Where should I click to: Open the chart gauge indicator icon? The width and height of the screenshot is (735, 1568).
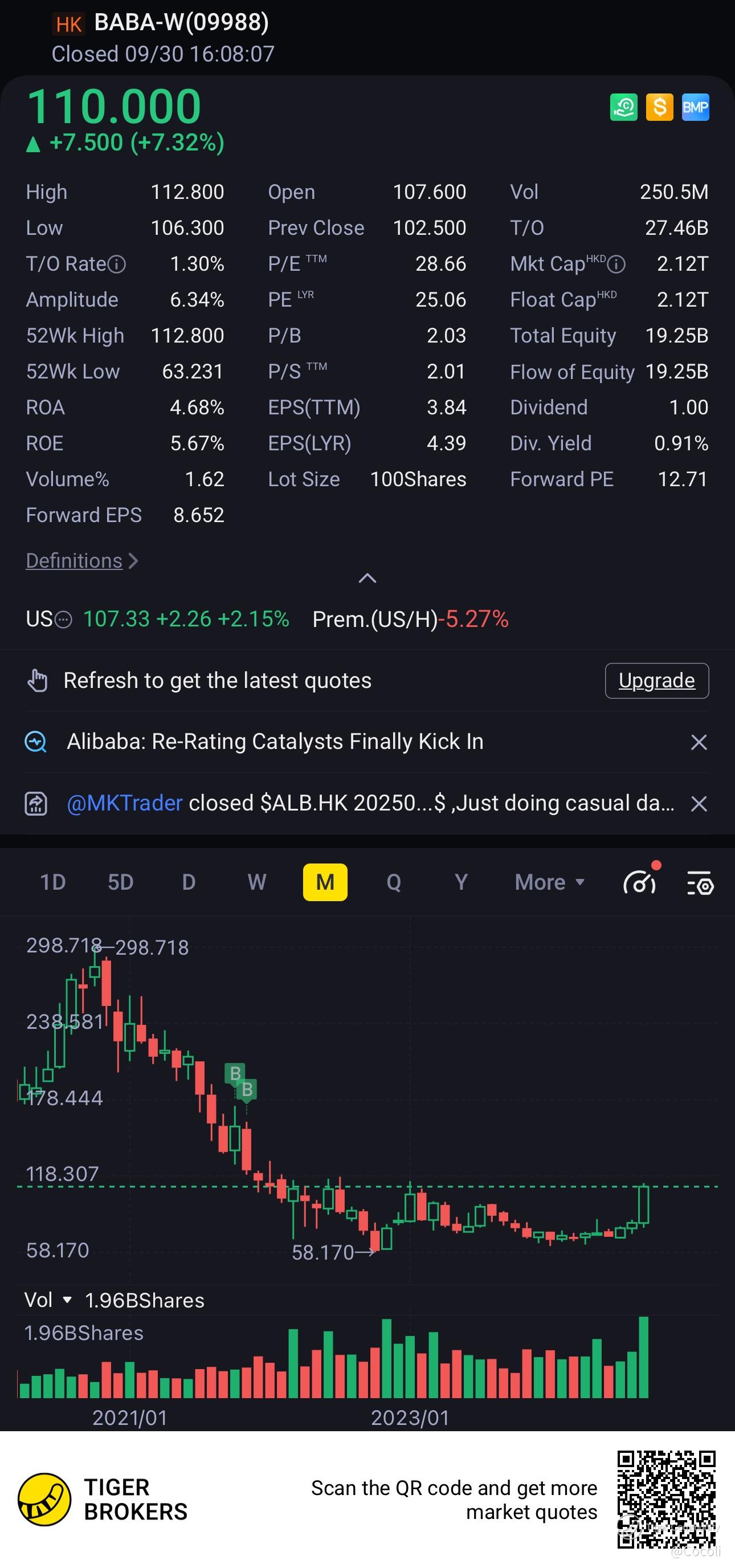[640, 880]
